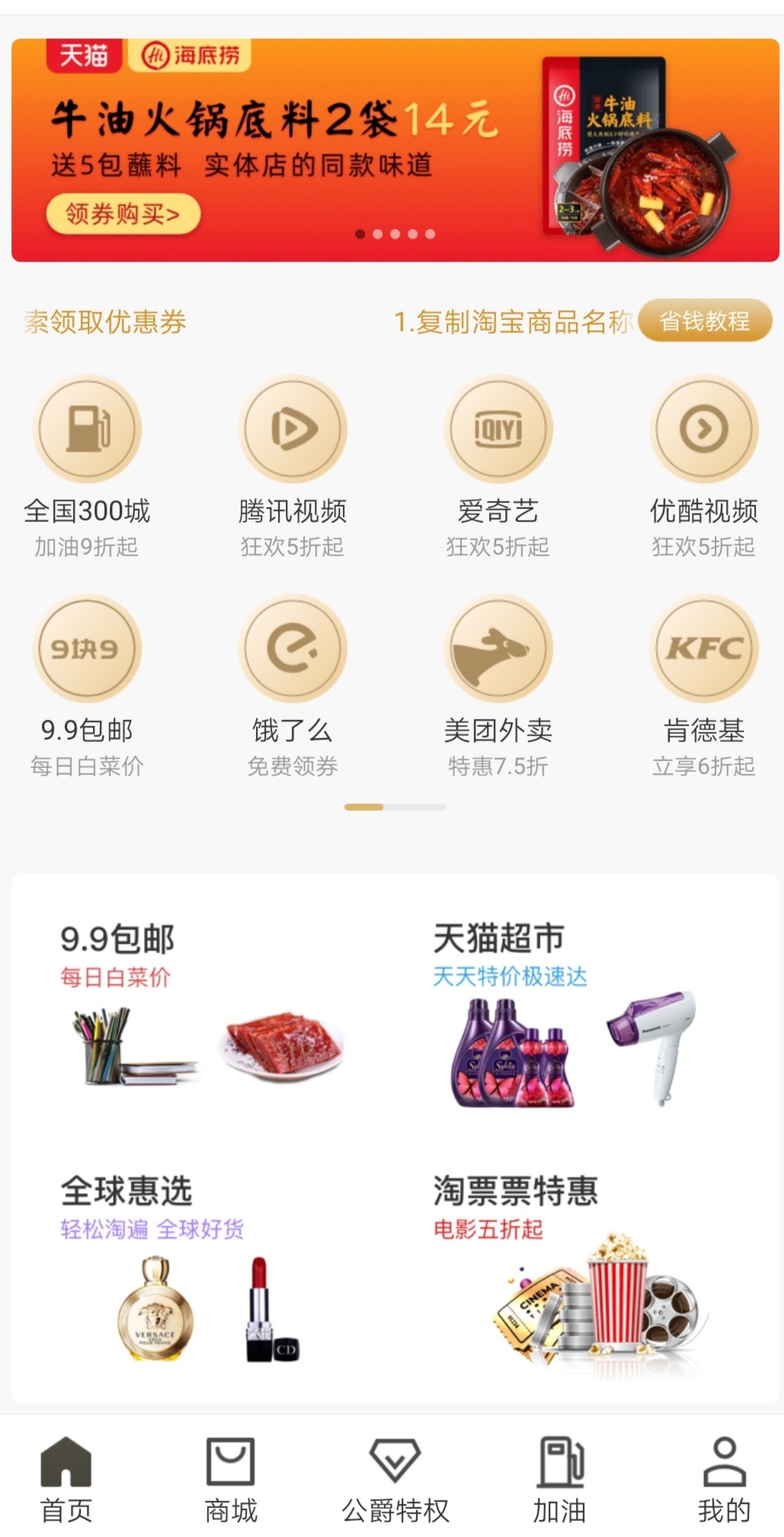
Task: Open the 爱奇艺 discount icon
Action: tap(498, 429)
